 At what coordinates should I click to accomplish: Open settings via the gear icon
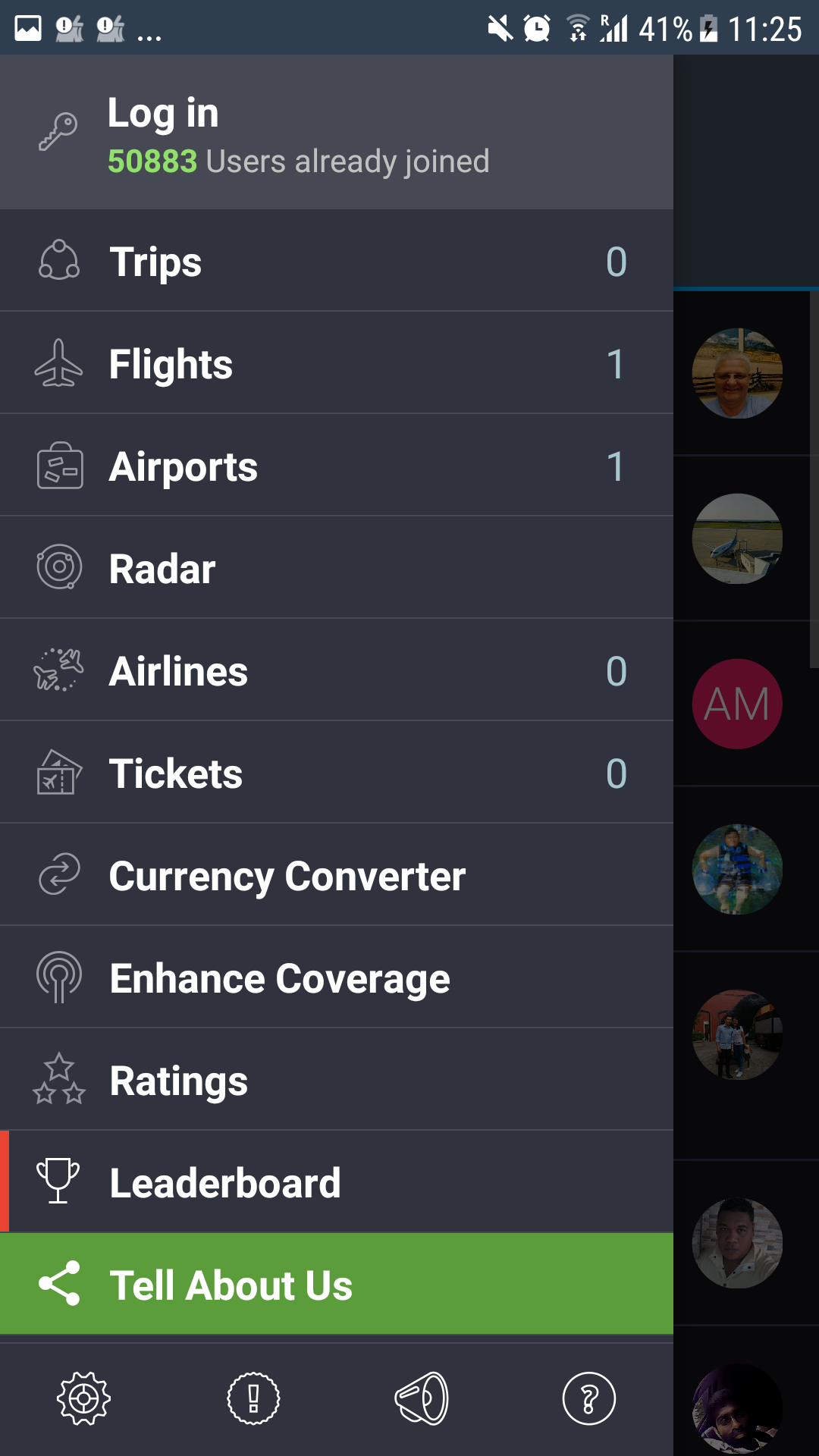84,1398
